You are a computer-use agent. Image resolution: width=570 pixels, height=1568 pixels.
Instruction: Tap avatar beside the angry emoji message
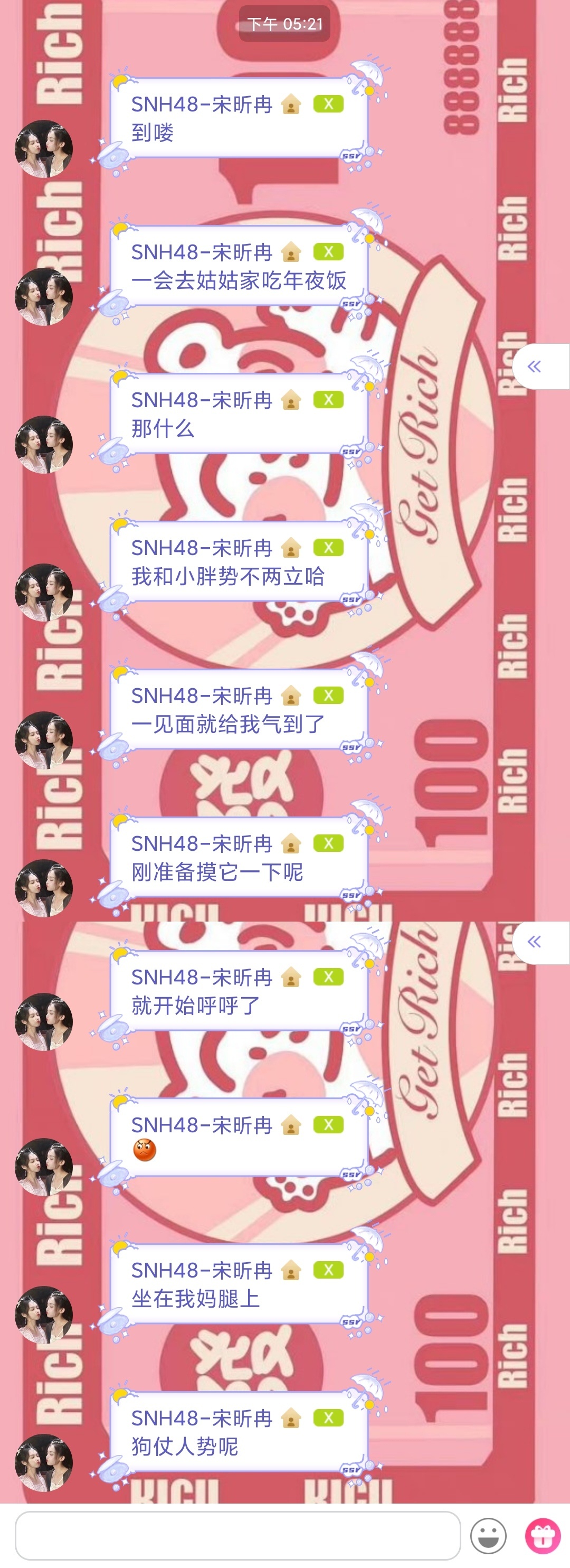(44, 1168)
